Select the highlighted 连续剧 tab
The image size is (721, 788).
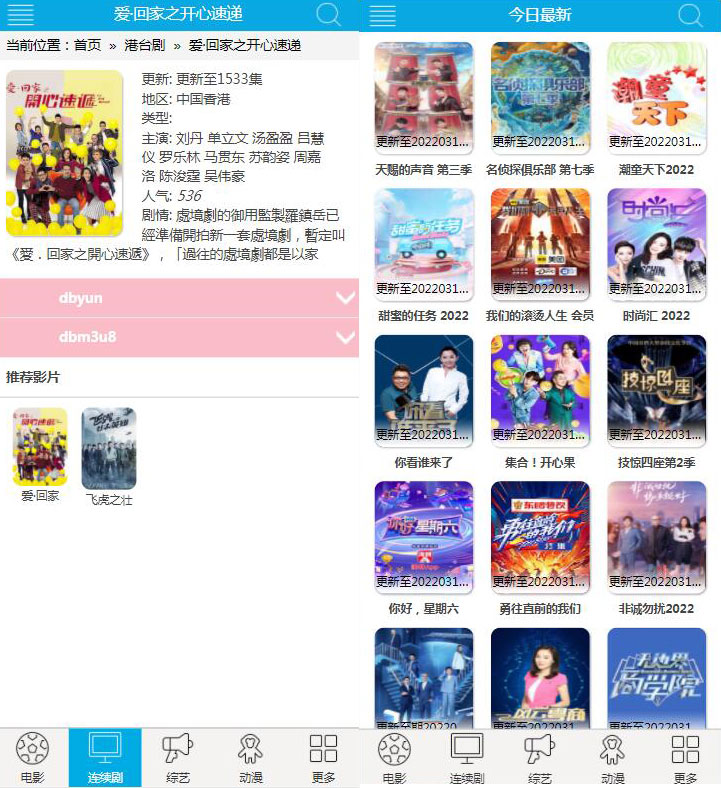[105, 757]
